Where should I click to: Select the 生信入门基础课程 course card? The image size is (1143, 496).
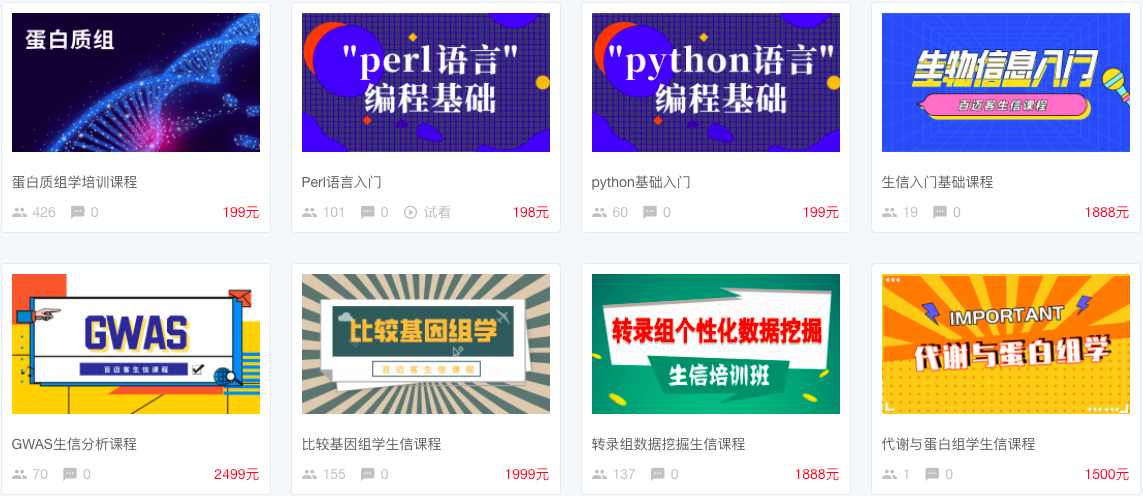pos(1005,83)
